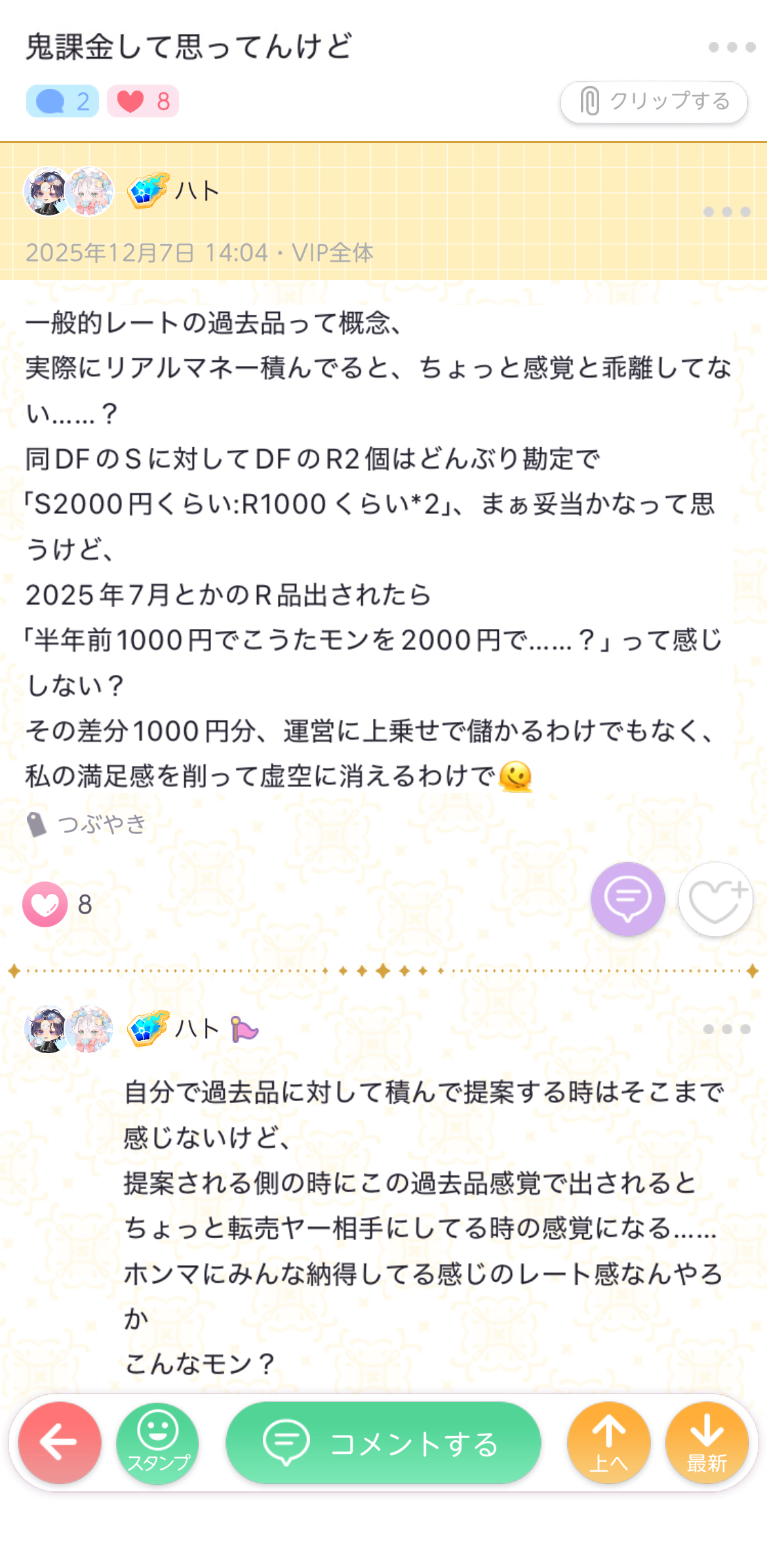Jump to top with the 上へ button

click(x=608, y=1443)
